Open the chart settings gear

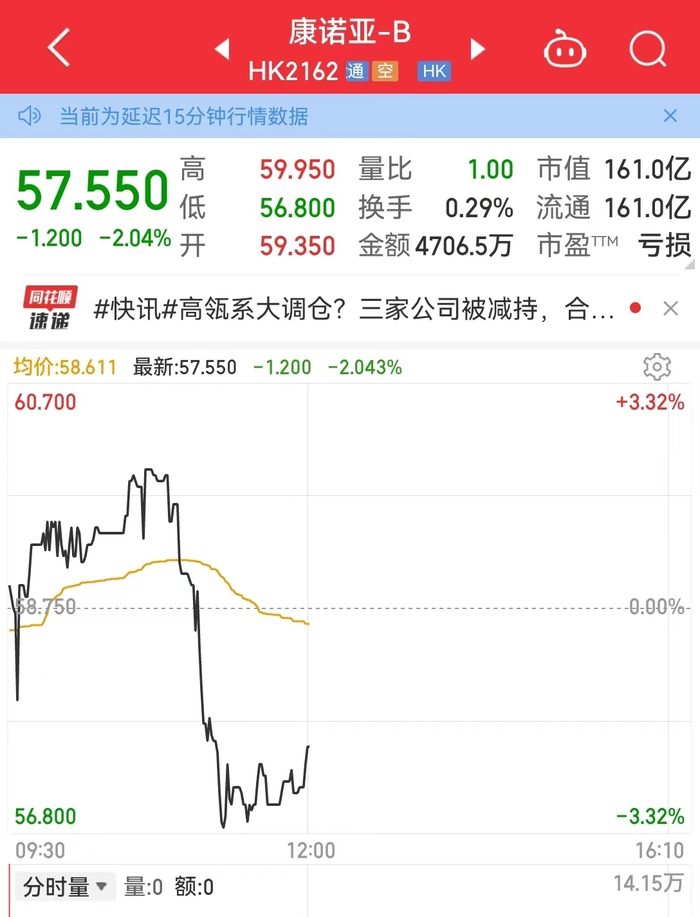coord(657,367)
